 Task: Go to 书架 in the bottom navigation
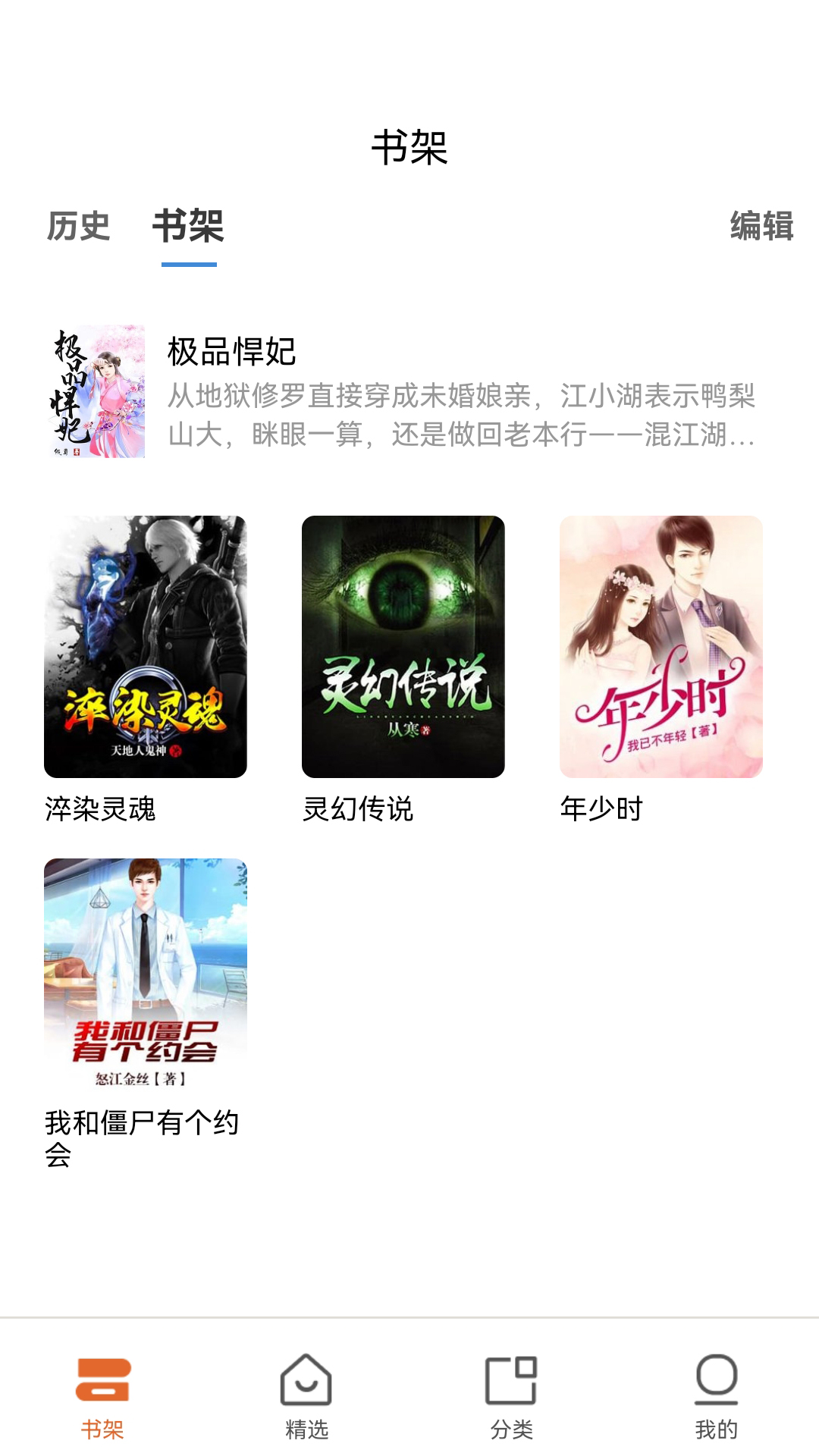tap(102, 1397)
